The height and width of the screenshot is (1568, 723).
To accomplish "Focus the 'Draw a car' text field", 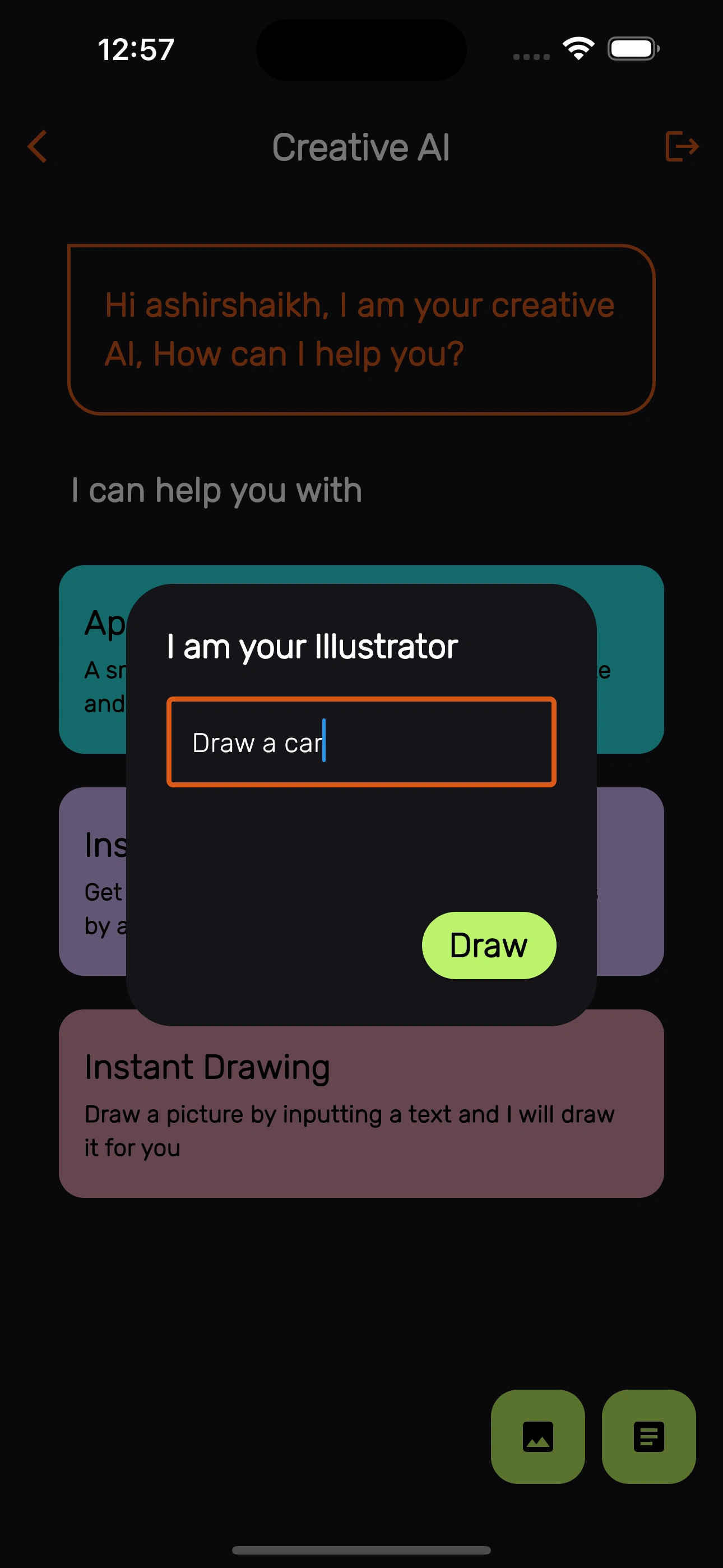I will point(361,742).
